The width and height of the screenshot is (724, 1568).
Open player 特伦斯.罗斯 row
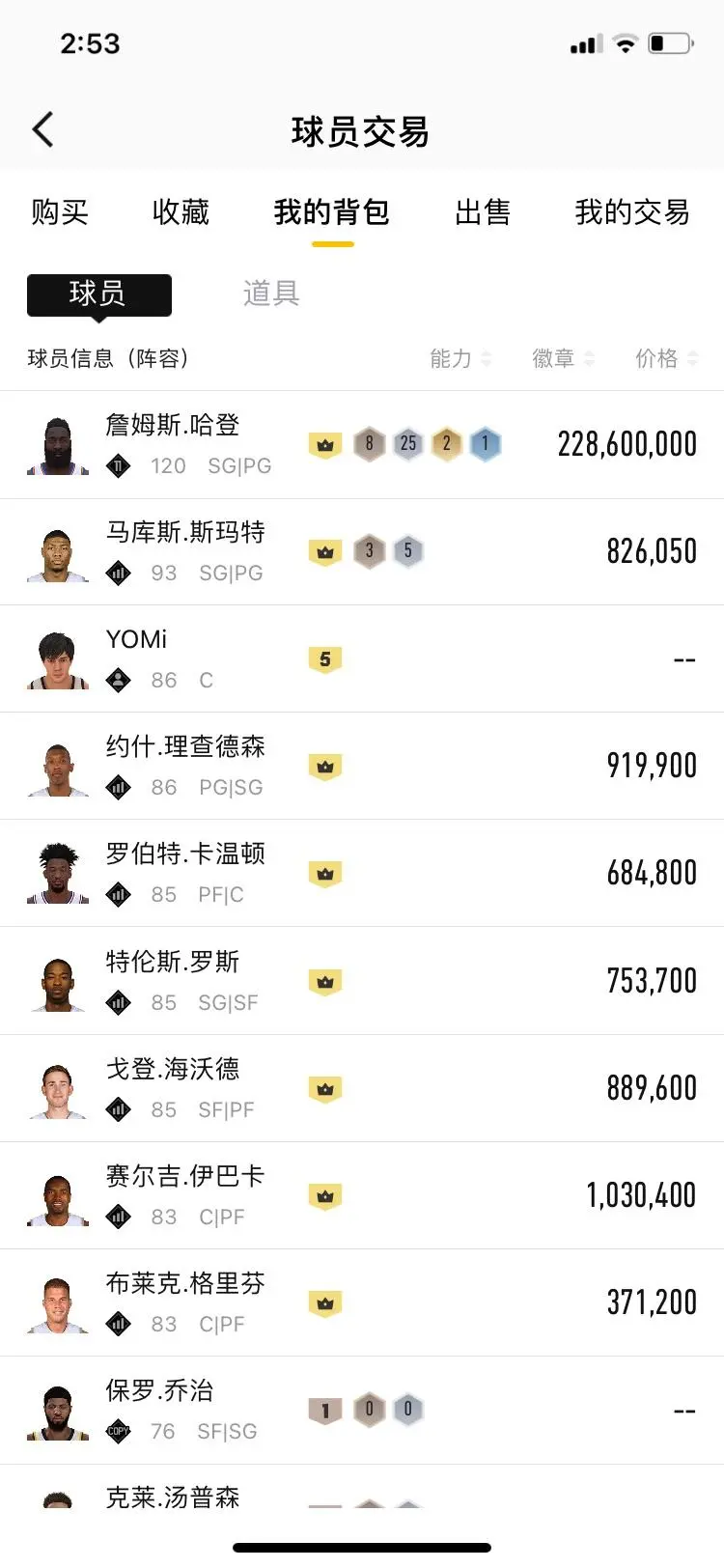[361, 981]
